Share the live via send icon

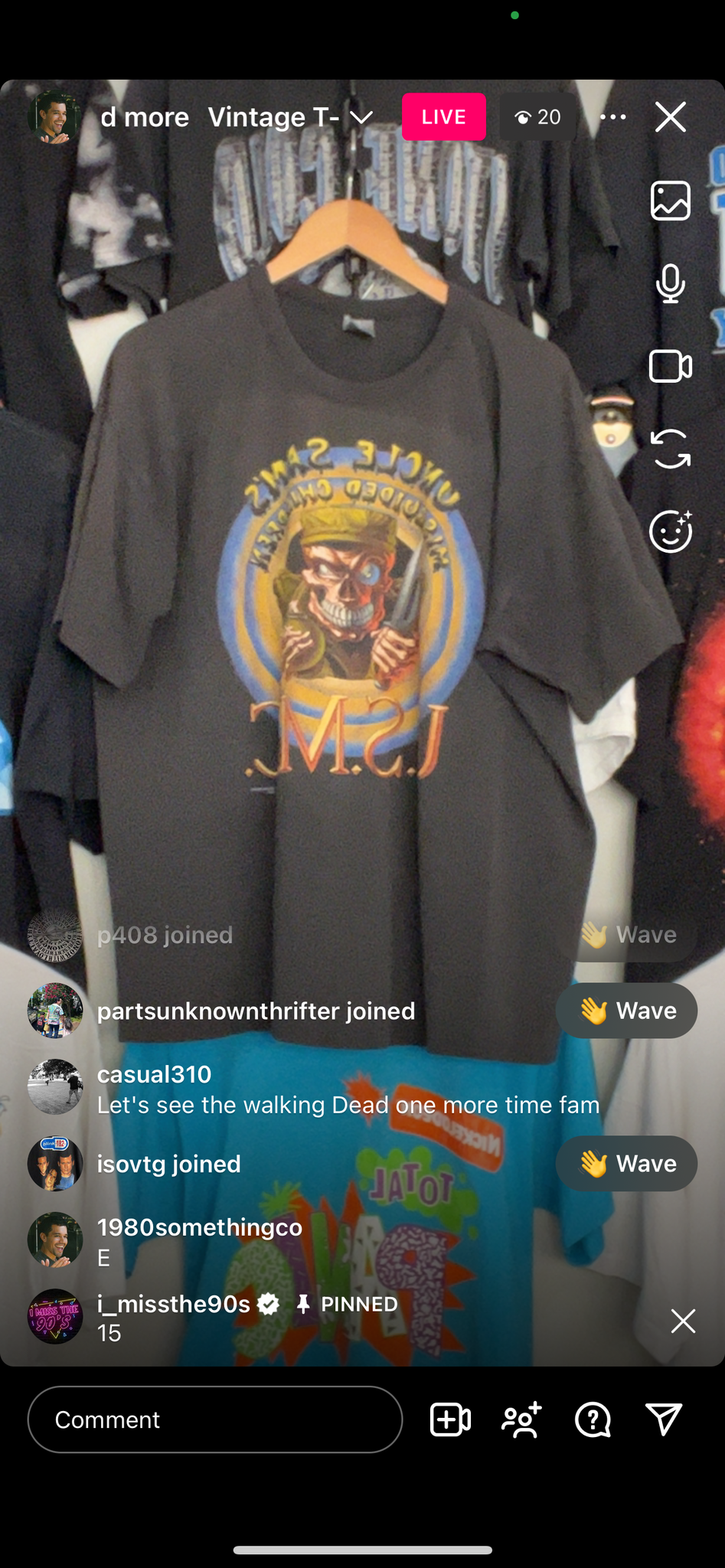click(663, 1419)
